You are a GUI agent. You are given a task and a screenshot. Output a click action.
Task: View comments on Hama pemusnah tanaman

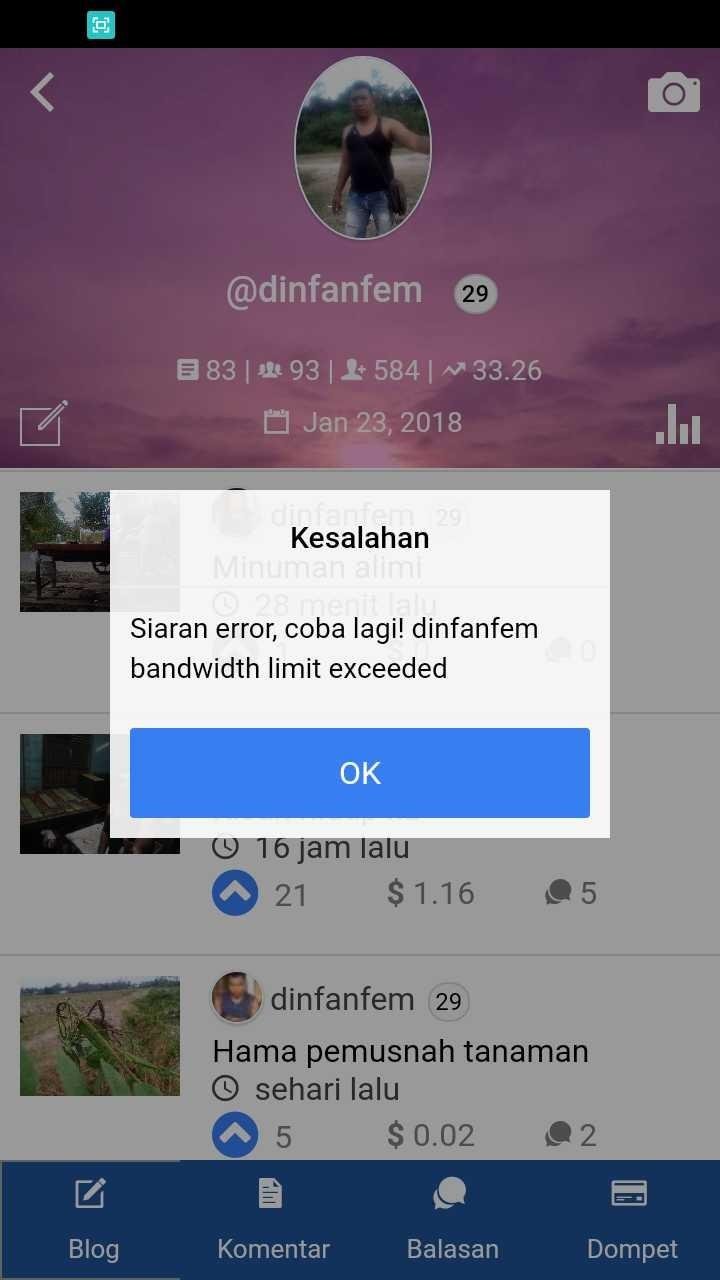(x=570, y=1135)
